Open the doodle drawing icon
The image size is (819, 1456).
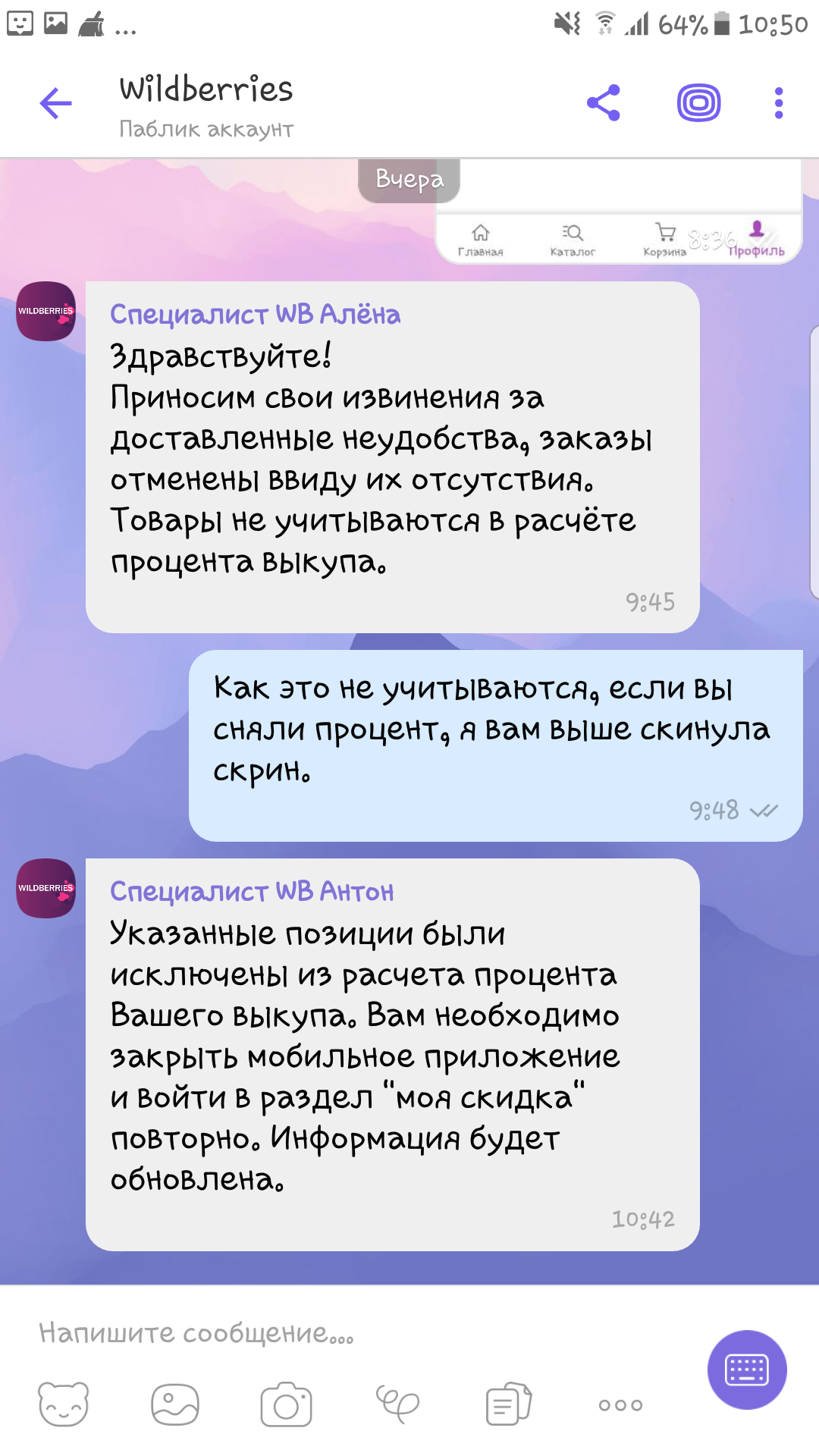pos(397,1404)
